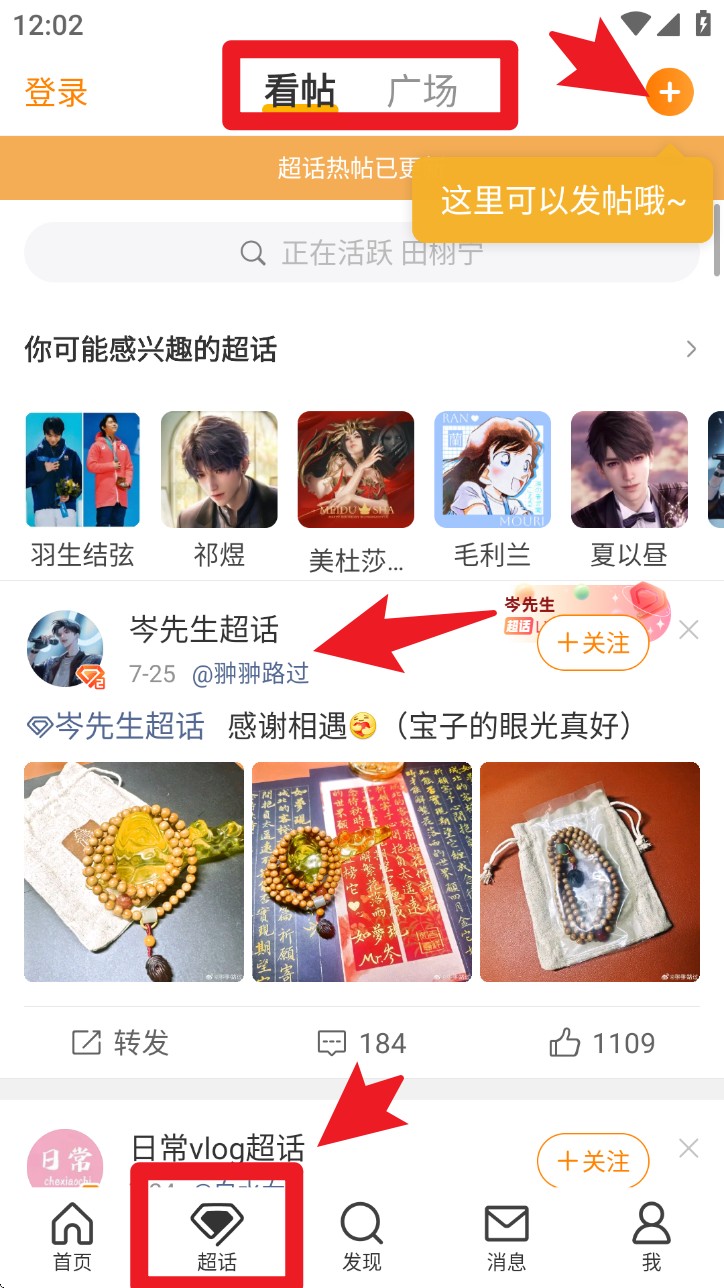Open the 消息 tab
Viewport: 724px width, 1288px height.
point(506,1238)
